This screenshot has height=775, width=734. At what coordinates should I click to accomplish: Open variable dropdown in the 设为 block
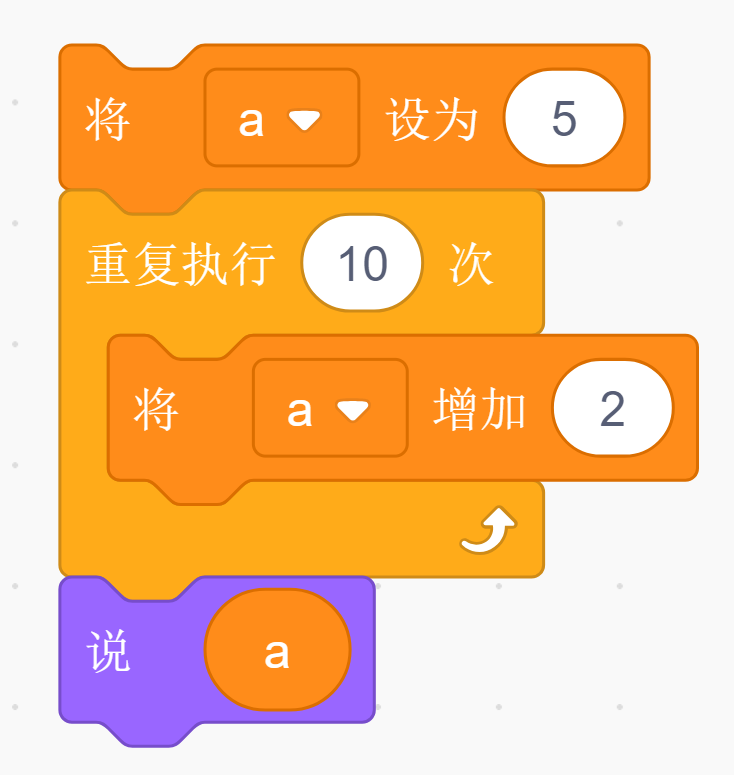point(281,118)
